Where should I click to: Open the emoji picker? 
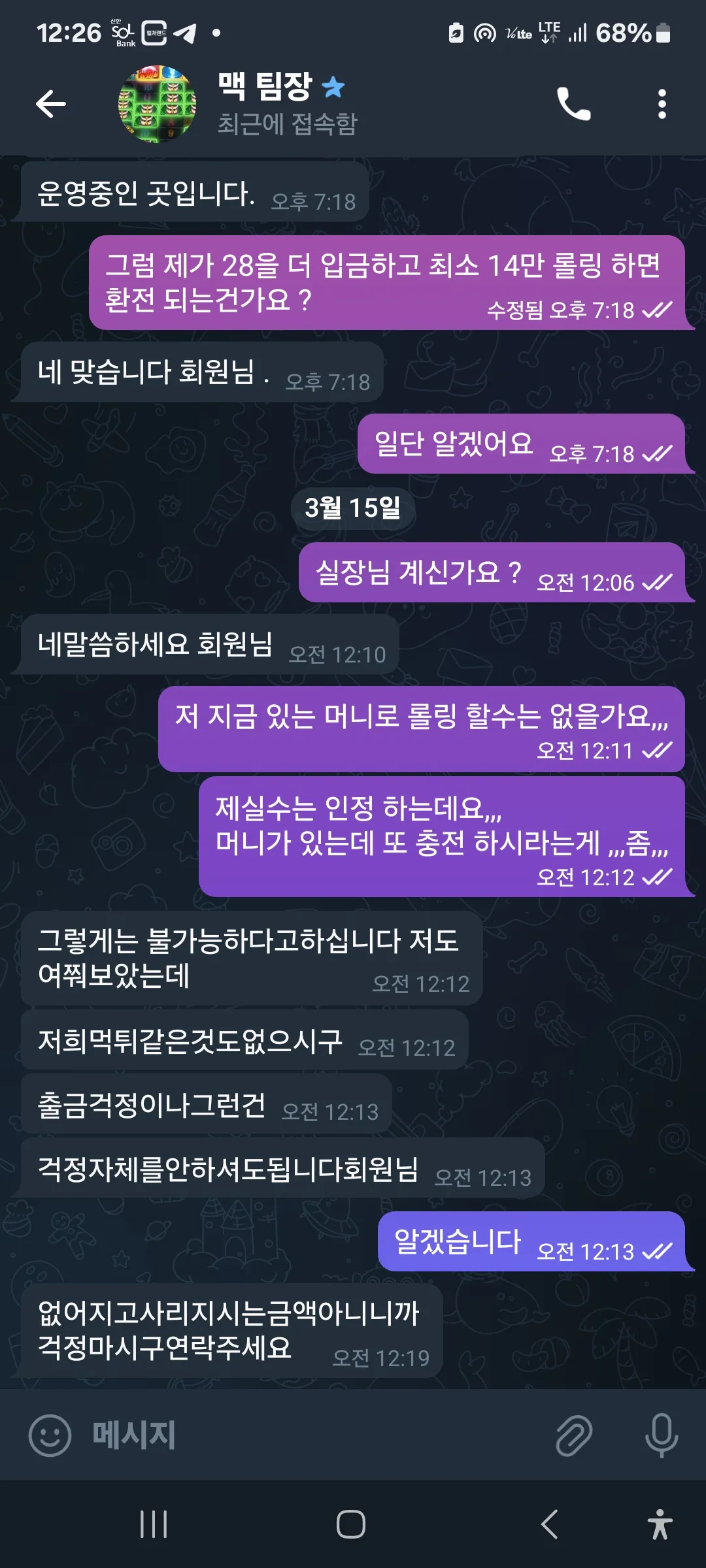pos(50,1435)
